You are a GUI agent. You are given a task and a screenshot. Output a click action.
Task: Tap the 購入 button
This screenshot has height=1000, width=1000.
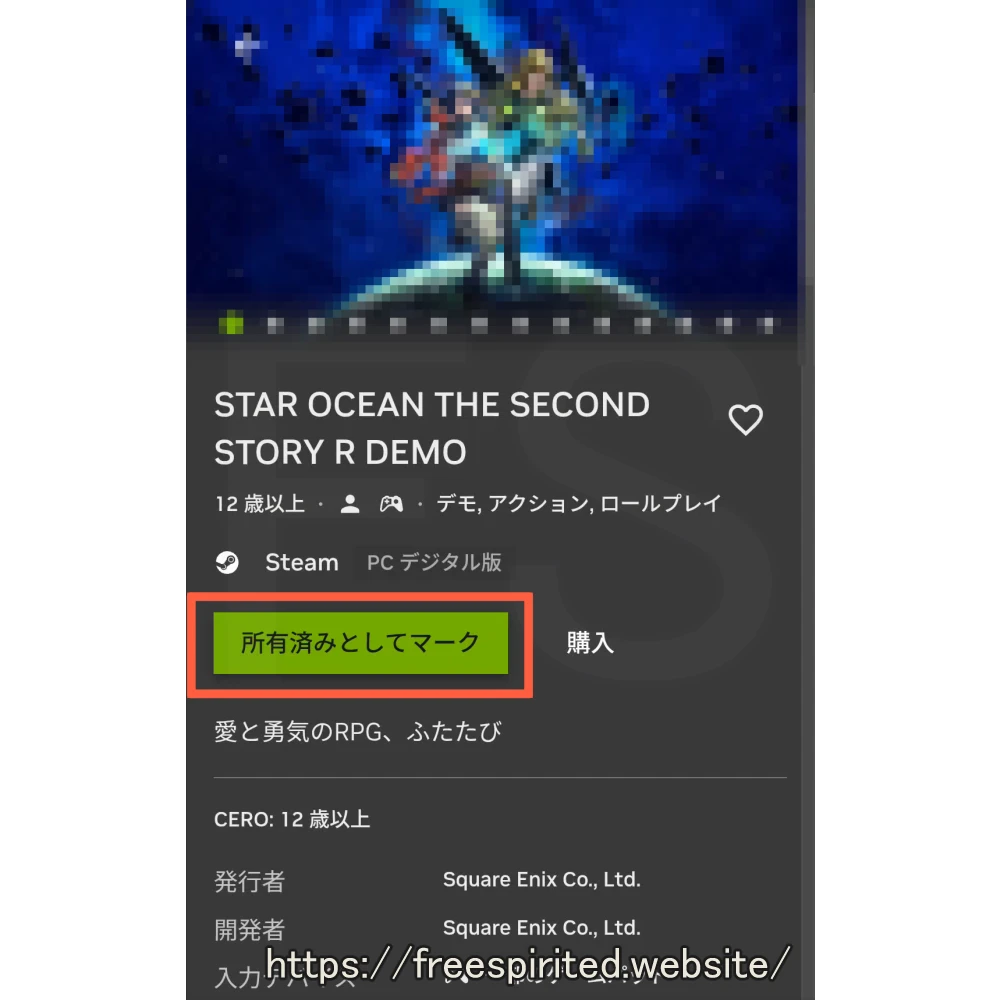point(590,643)
